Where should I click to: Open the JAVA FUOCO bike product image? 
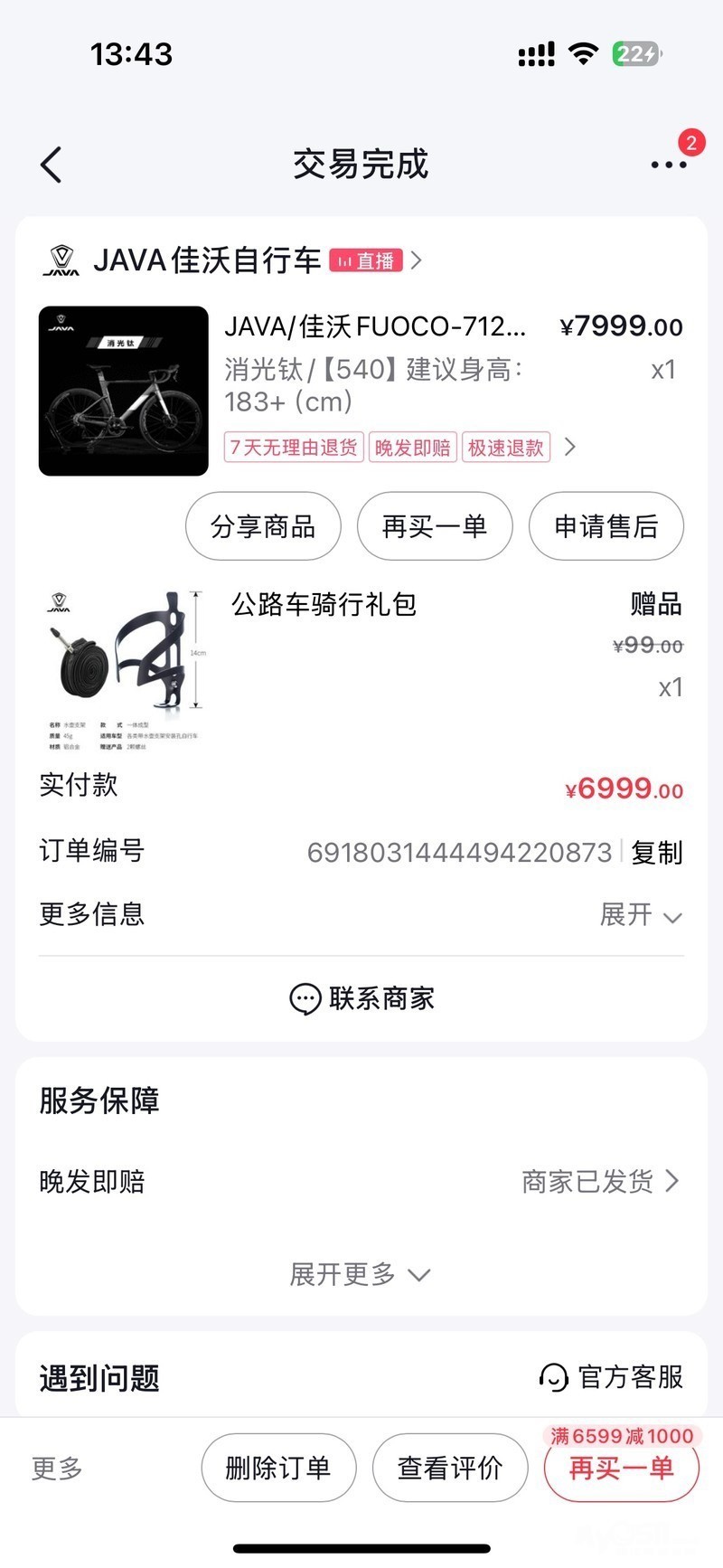[x=124, y=391]
